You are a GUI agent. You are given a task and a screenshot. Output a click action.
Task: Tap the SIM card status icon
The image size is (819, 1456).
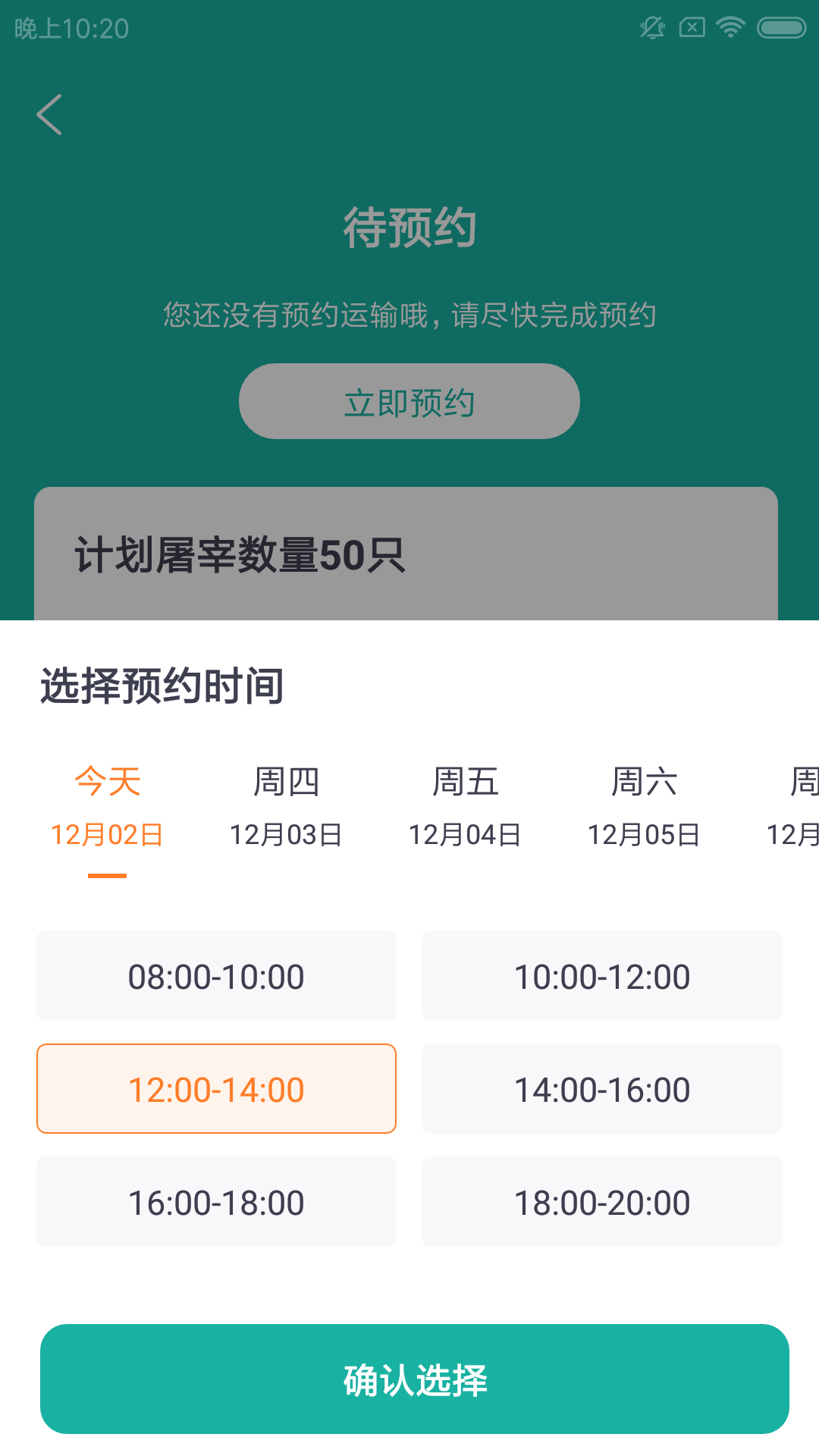click(x=692, y=27)
